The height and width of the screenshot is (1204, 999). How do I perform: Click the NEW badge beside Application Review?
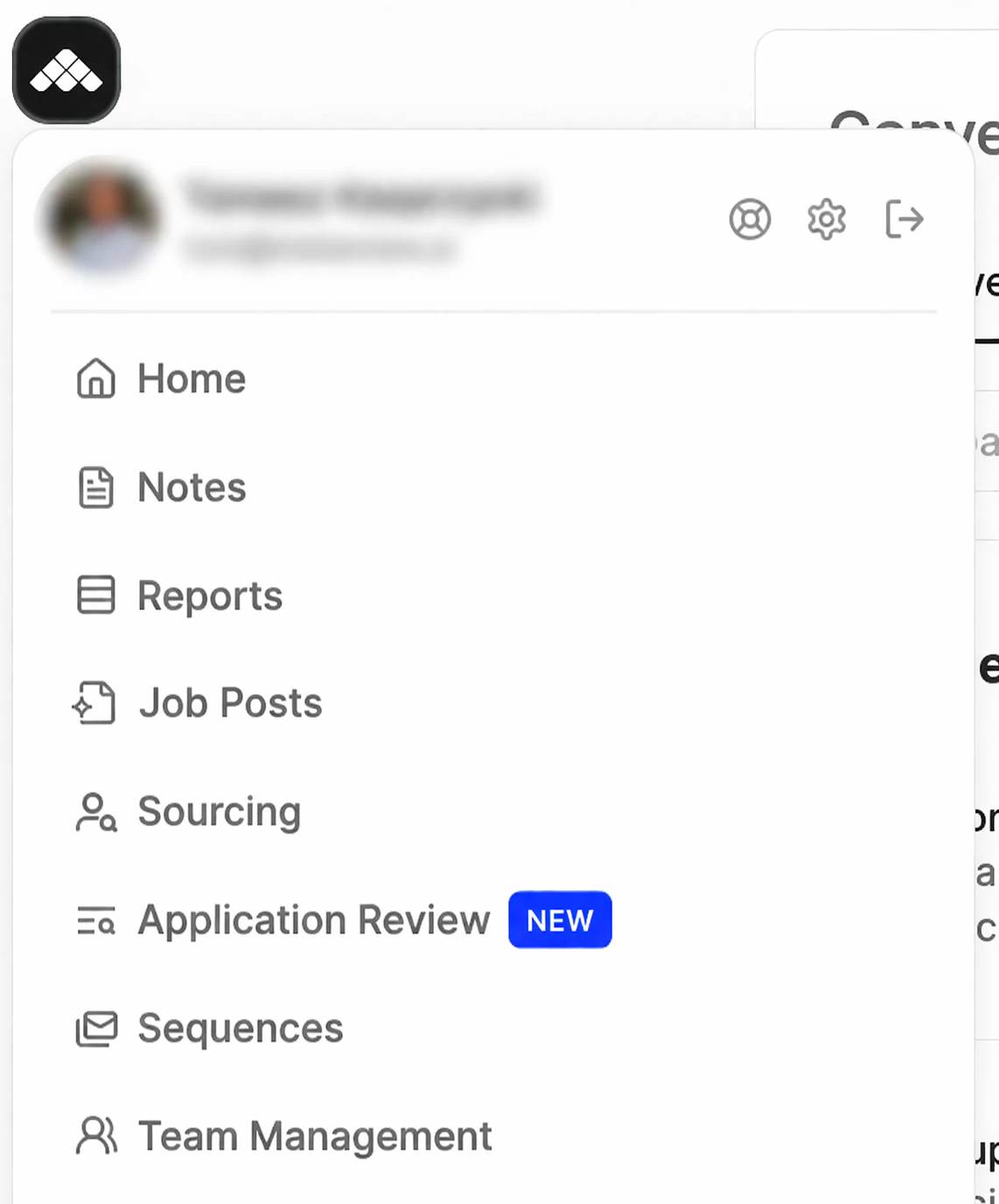point(559,920)
